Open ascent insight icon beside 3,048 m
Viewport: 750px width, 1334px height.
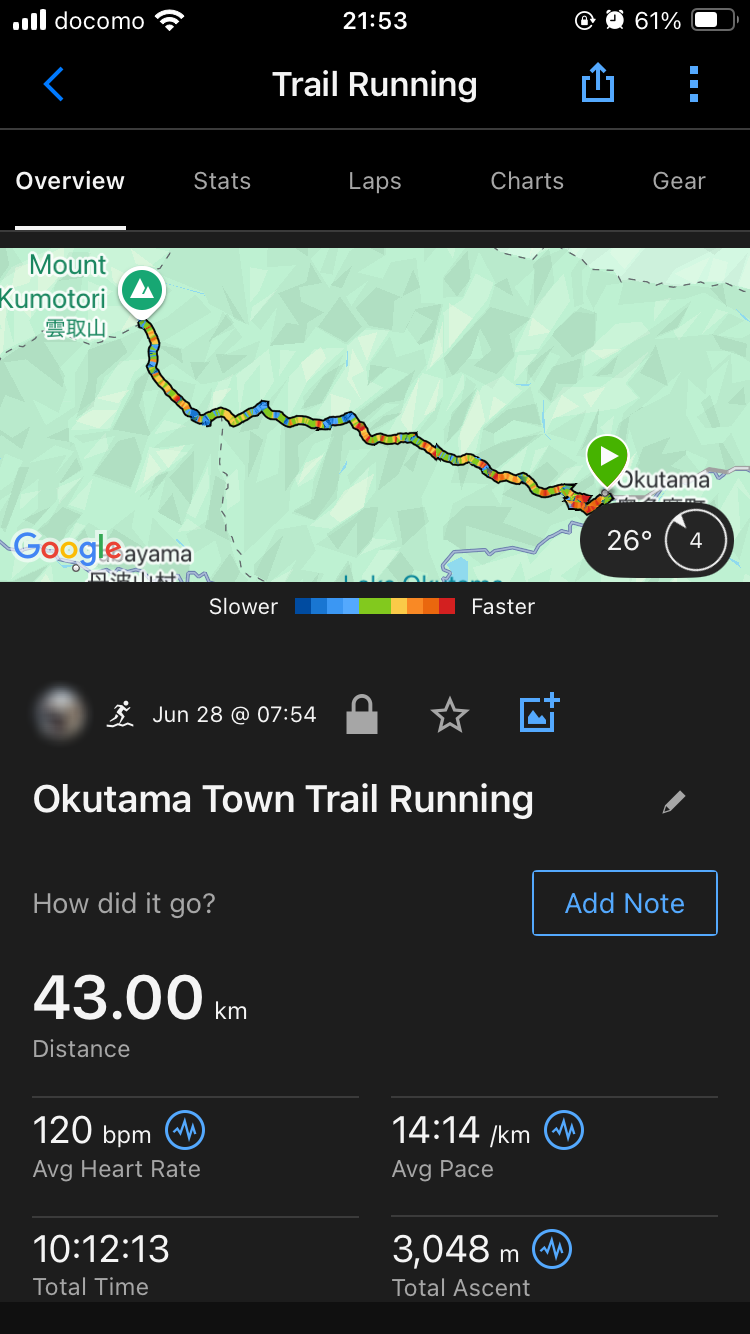[551, 1249]
